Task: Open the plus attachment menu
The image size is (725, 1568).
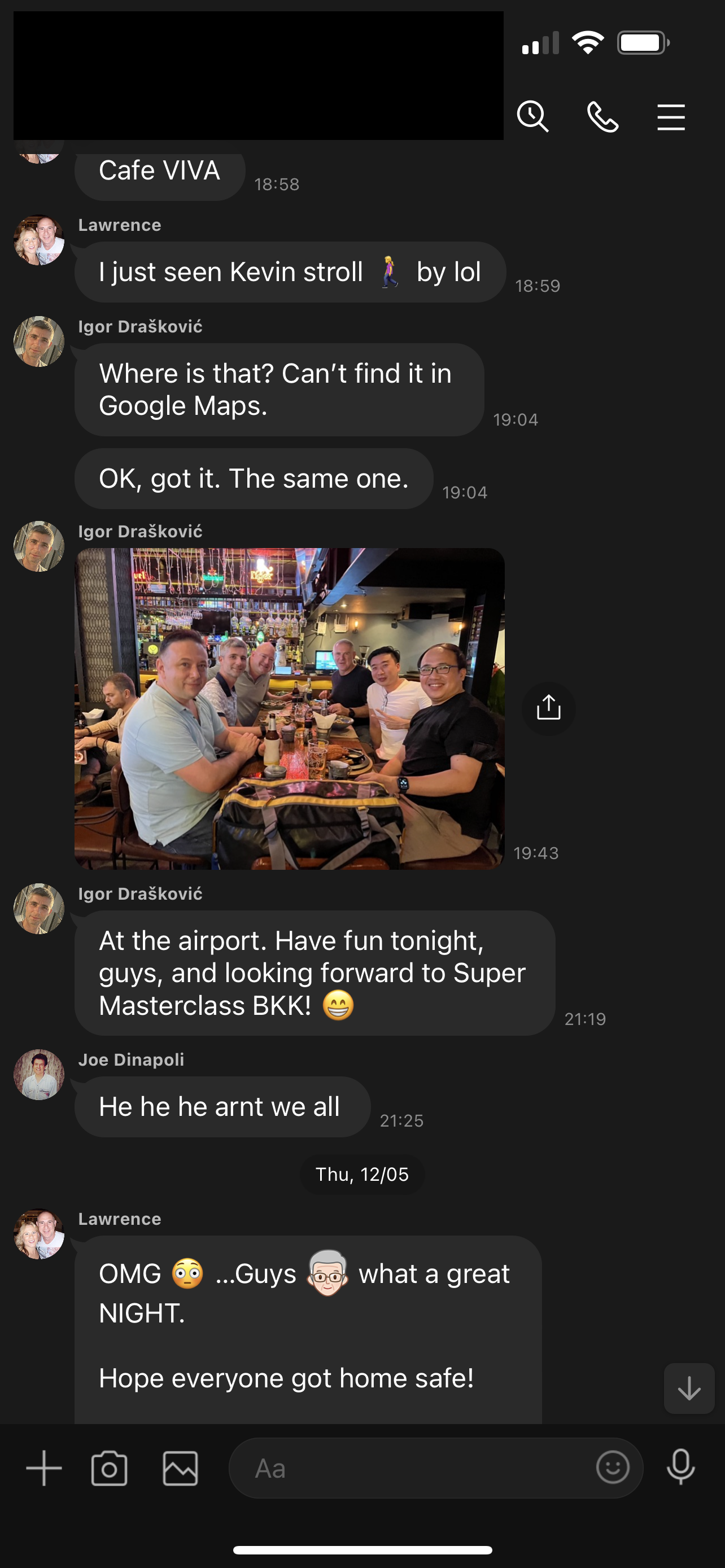Action: (x=44, y=1468)
